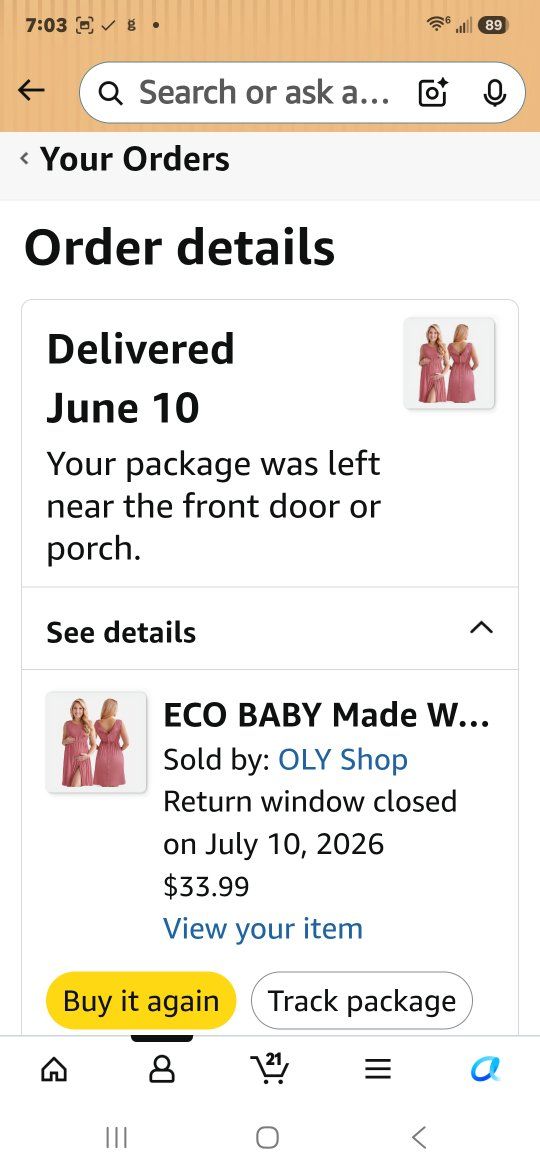This screenshot has height=1170, width=540.
Task: Collapse the See details section
Action: 270,629
